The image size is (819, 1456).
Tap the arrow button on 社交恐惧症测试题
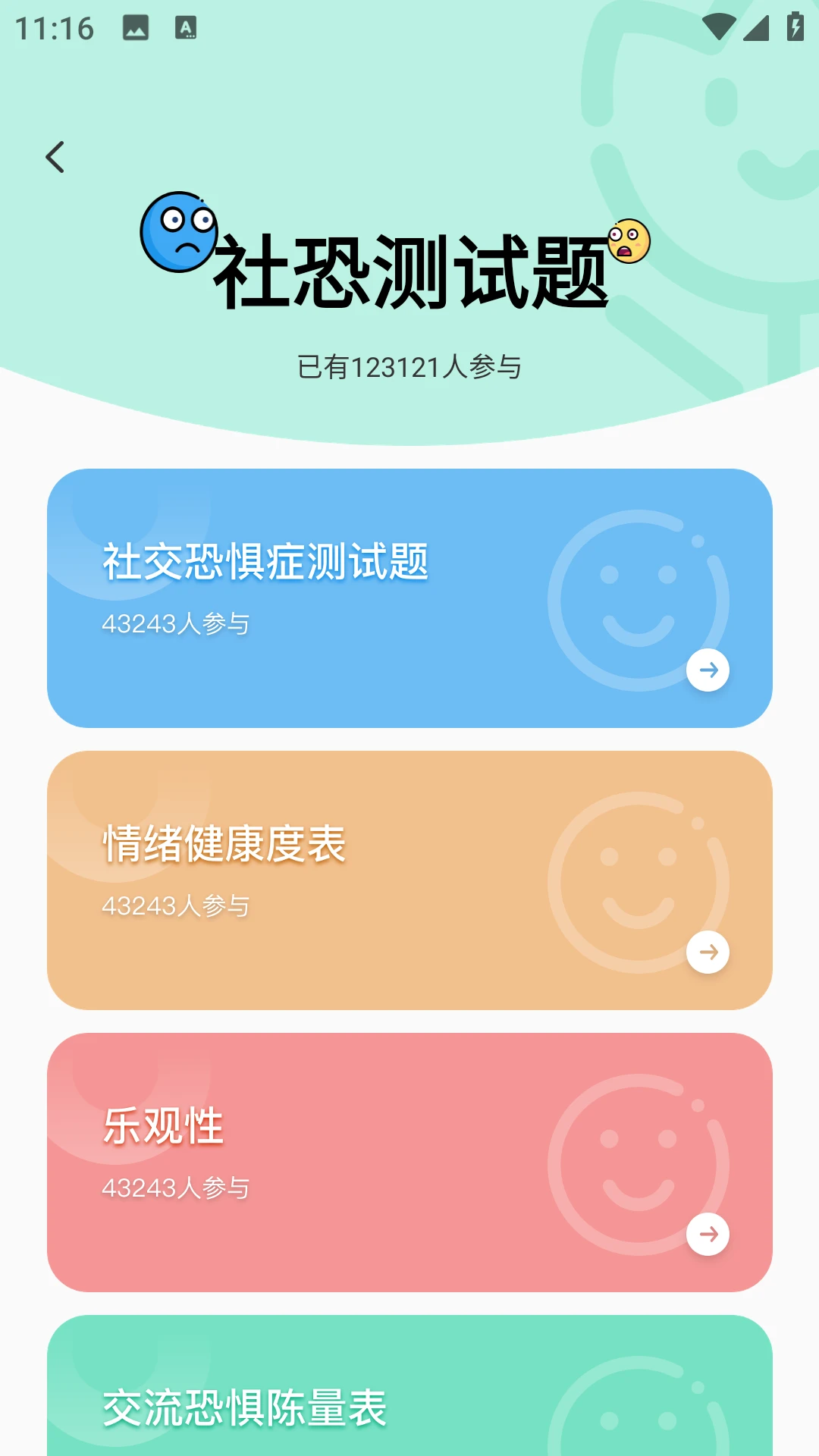click(x=708, y=670)
